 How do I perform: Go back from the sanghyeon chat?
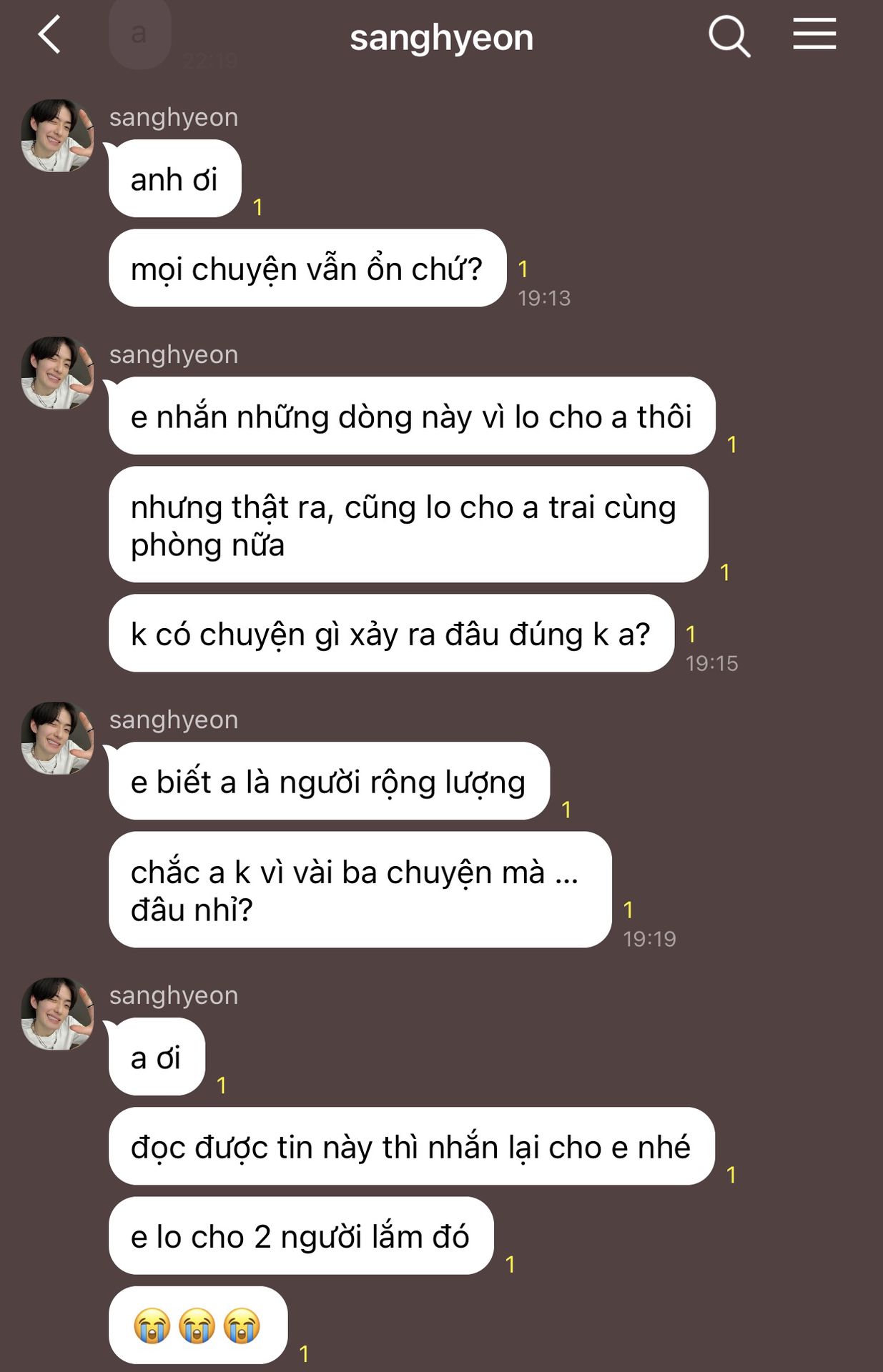coord(49,35)
